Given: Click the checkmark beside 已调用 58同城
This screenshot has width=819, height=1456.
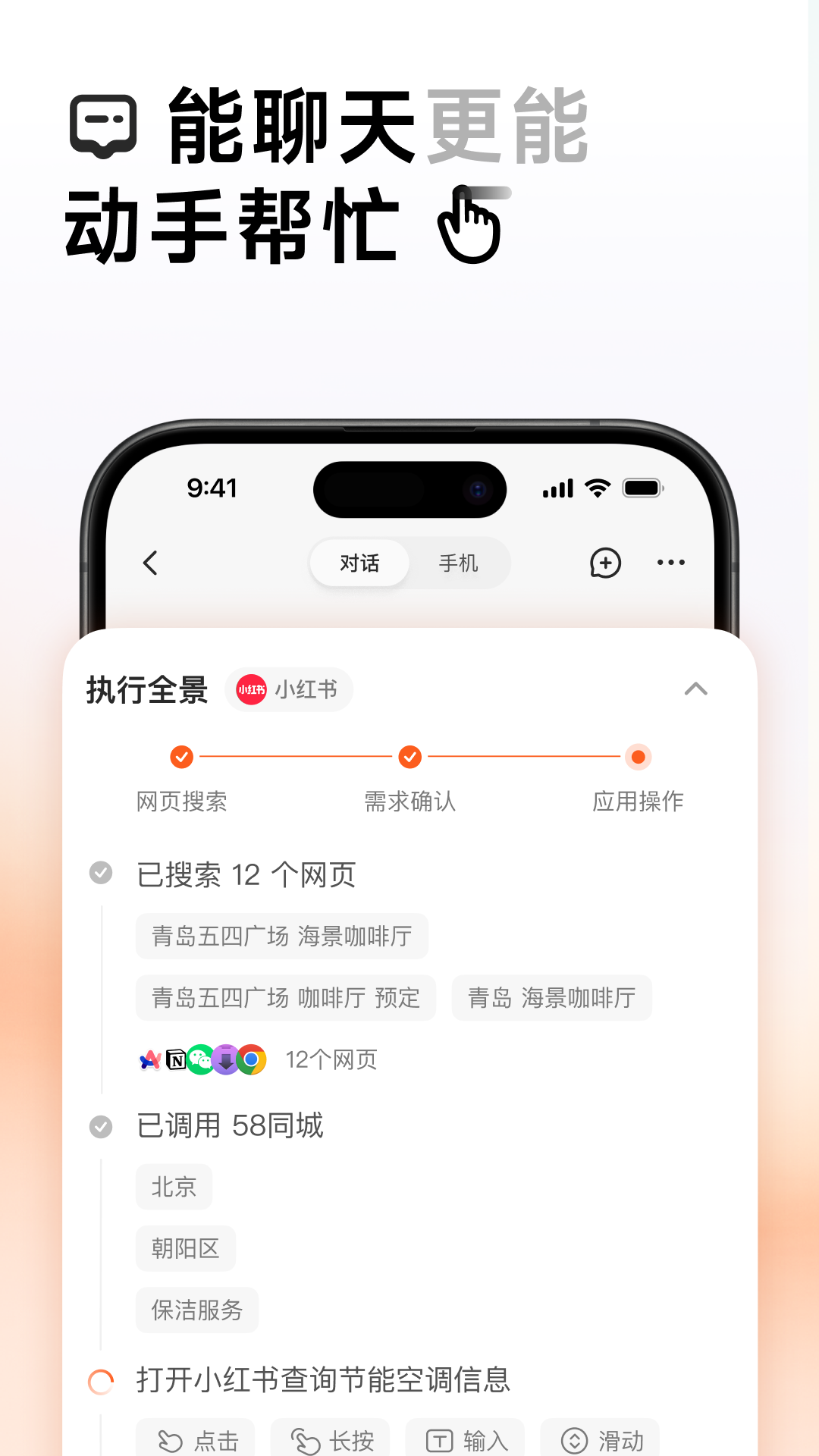Looking at the screenshot, I should [x=101, y=1127].
